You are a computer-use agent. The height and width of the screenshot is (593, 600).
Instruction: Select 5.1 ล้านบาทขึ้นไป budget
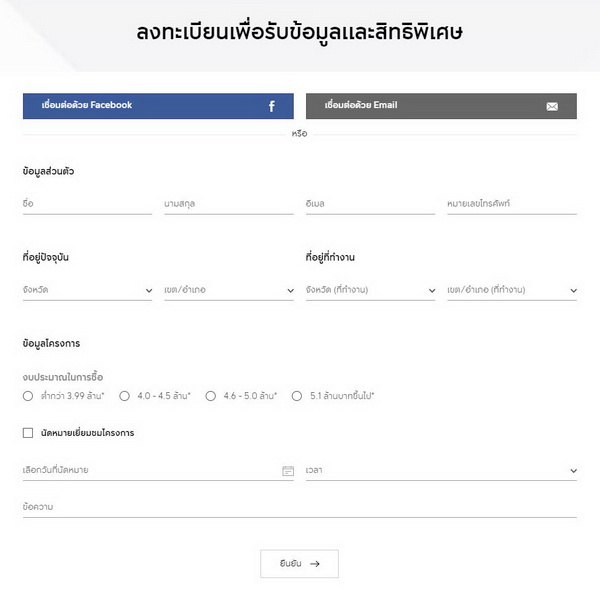297,396
